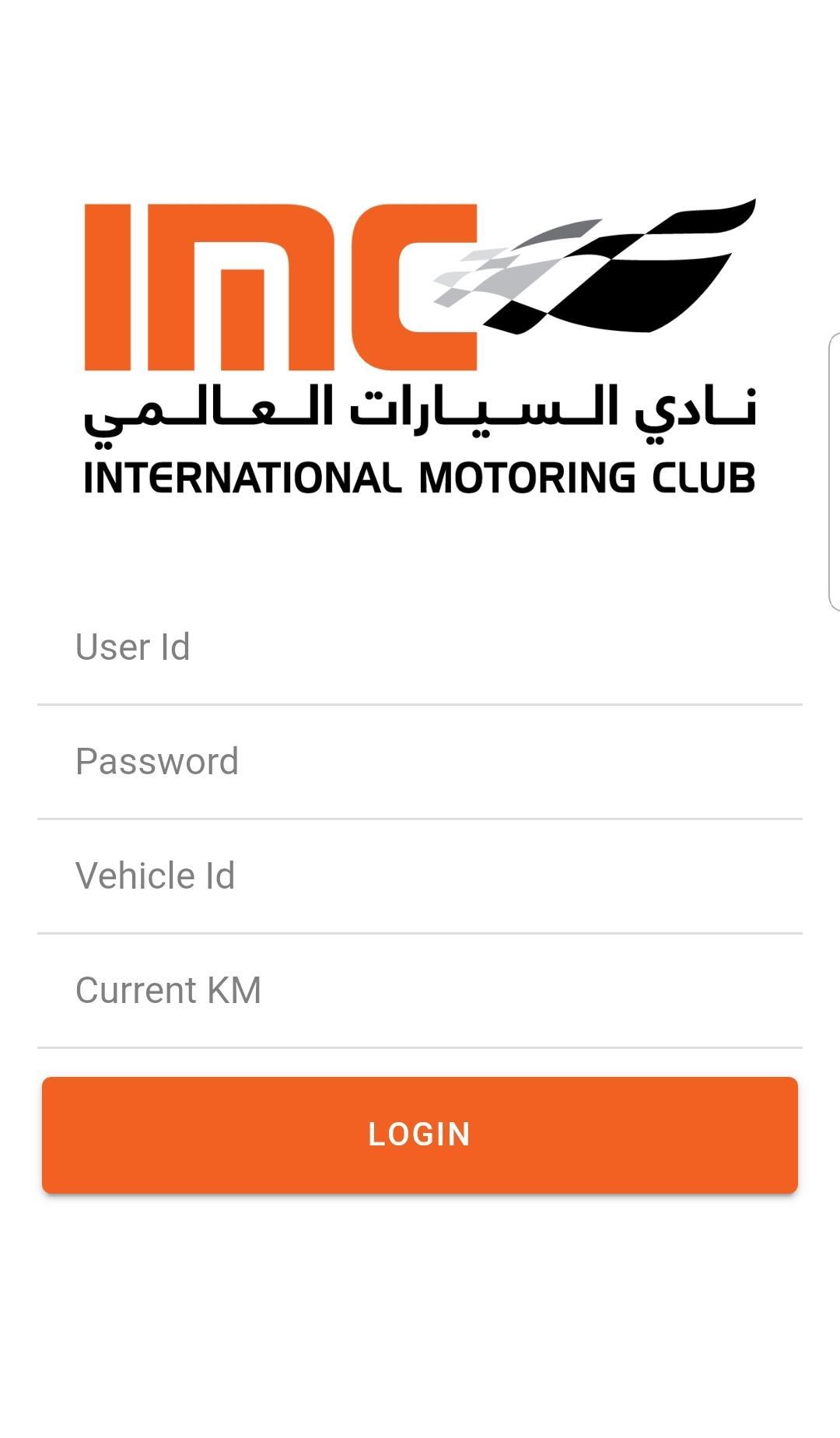The width and height of the screenshot is (840, 1438).
Task: Enter the Current KM field
Action: (420, 991)
